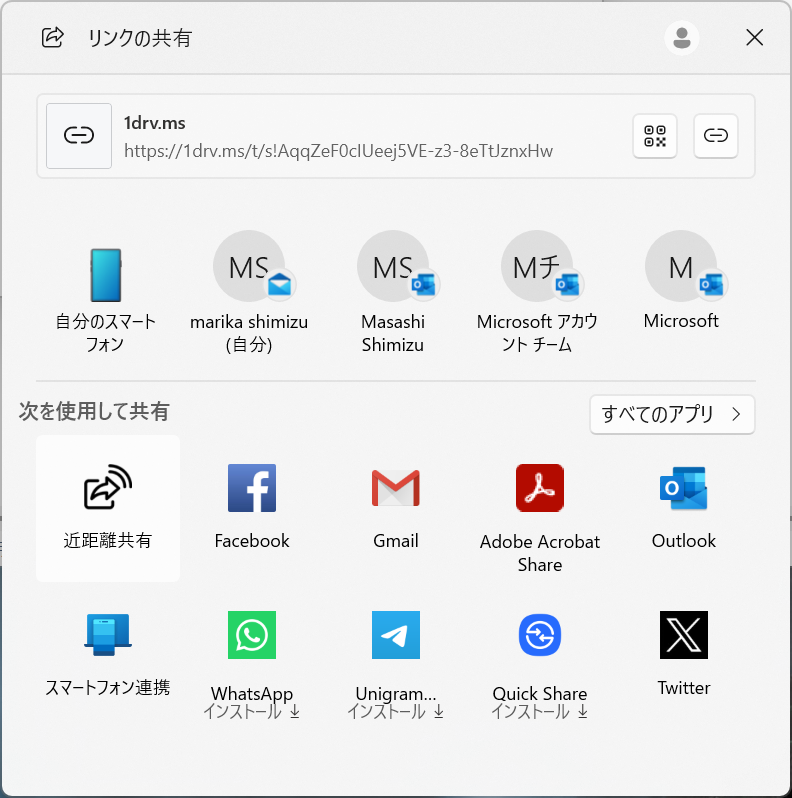Send the link through Gmail

pos(395,505)
